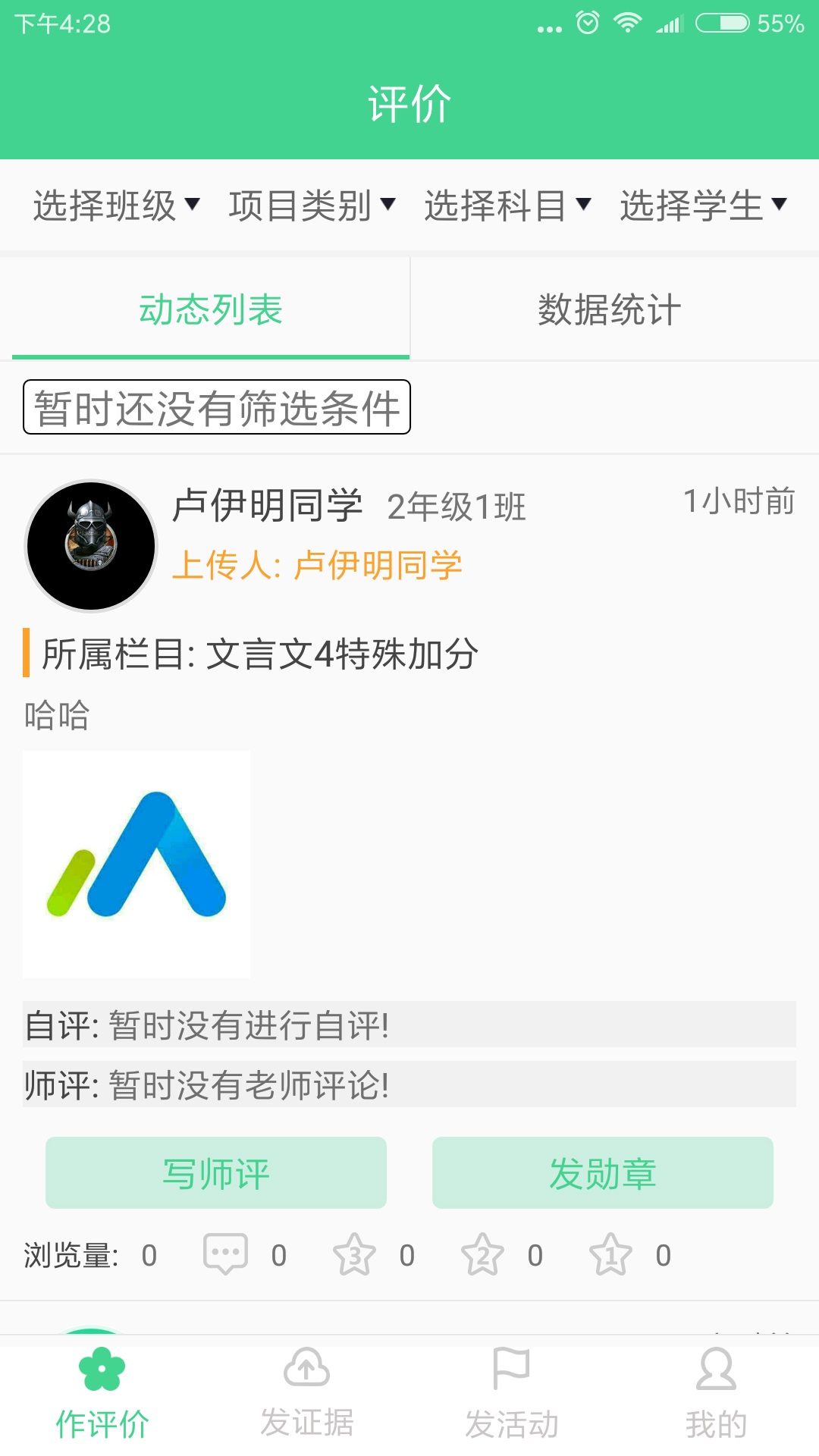Tap the 1-star rating icon
This screenshot has height=1456, width=819.
tap(611, 1255)
